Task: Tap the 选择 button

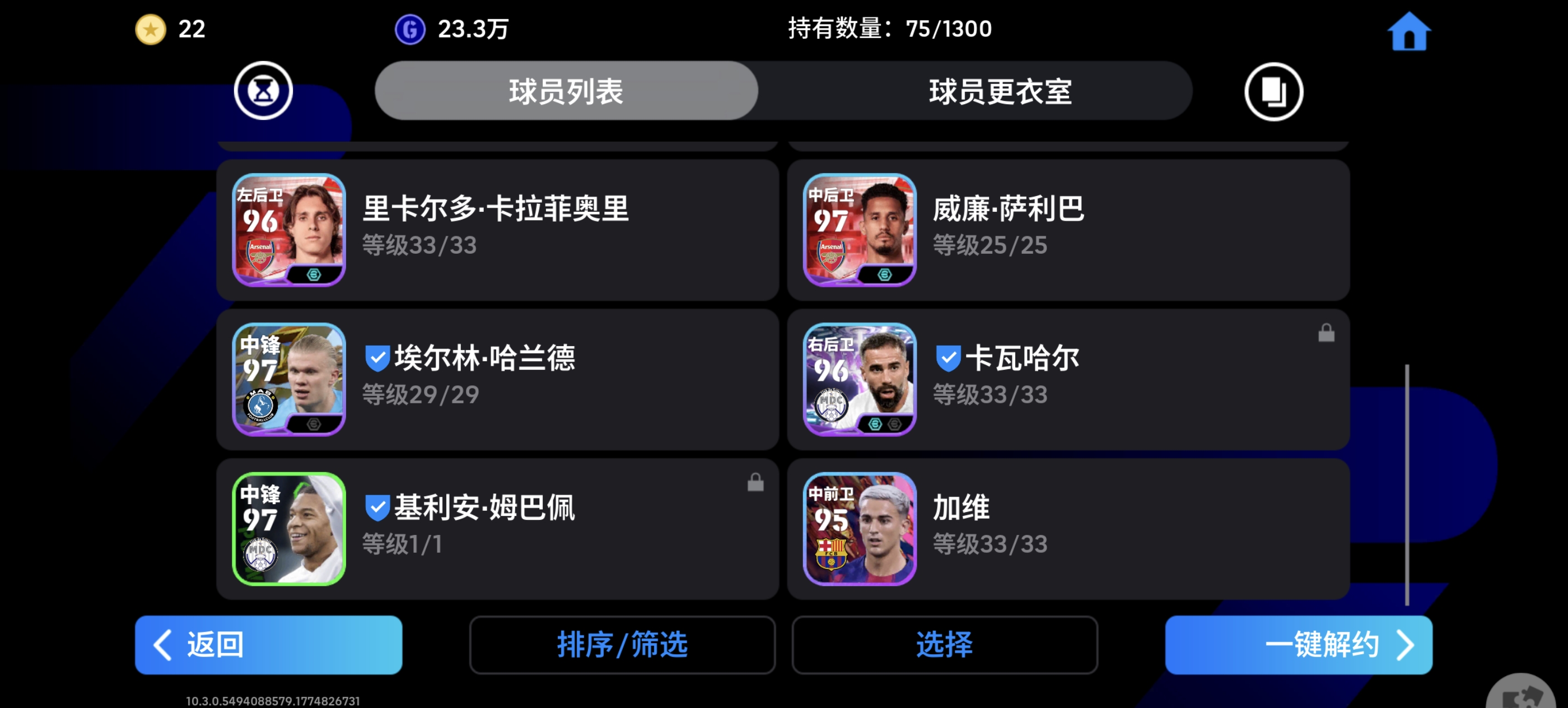Action: [944, 644]
